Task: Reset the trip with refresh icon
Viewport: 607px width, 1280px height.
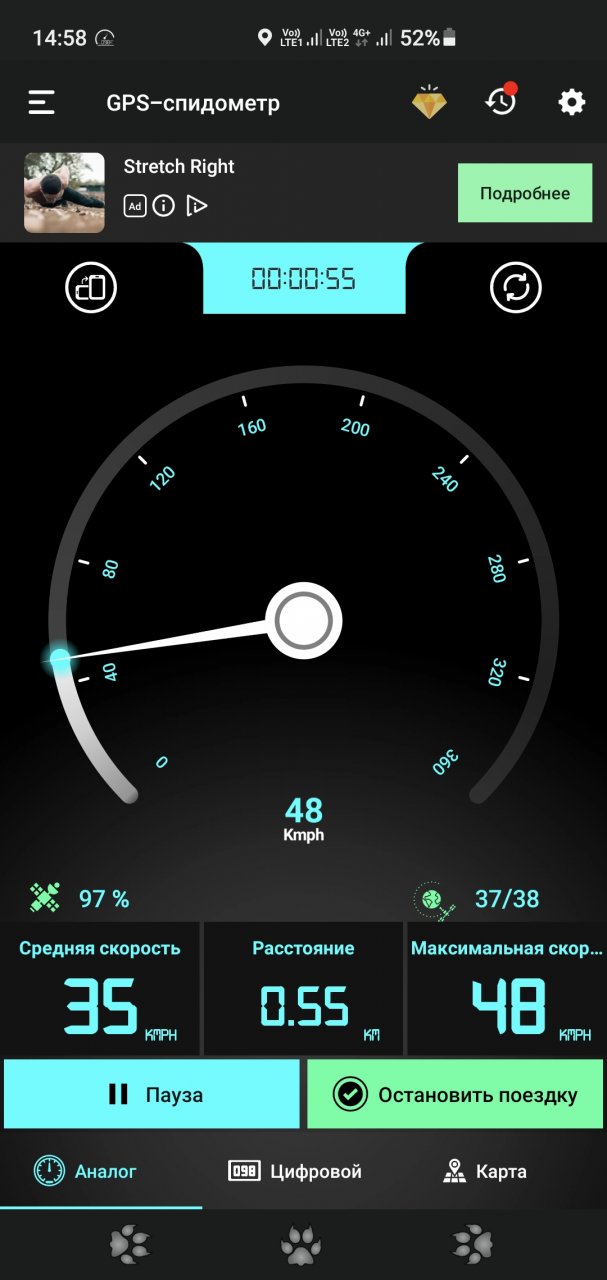Action: pyautogui.click(x=516, y=288)
